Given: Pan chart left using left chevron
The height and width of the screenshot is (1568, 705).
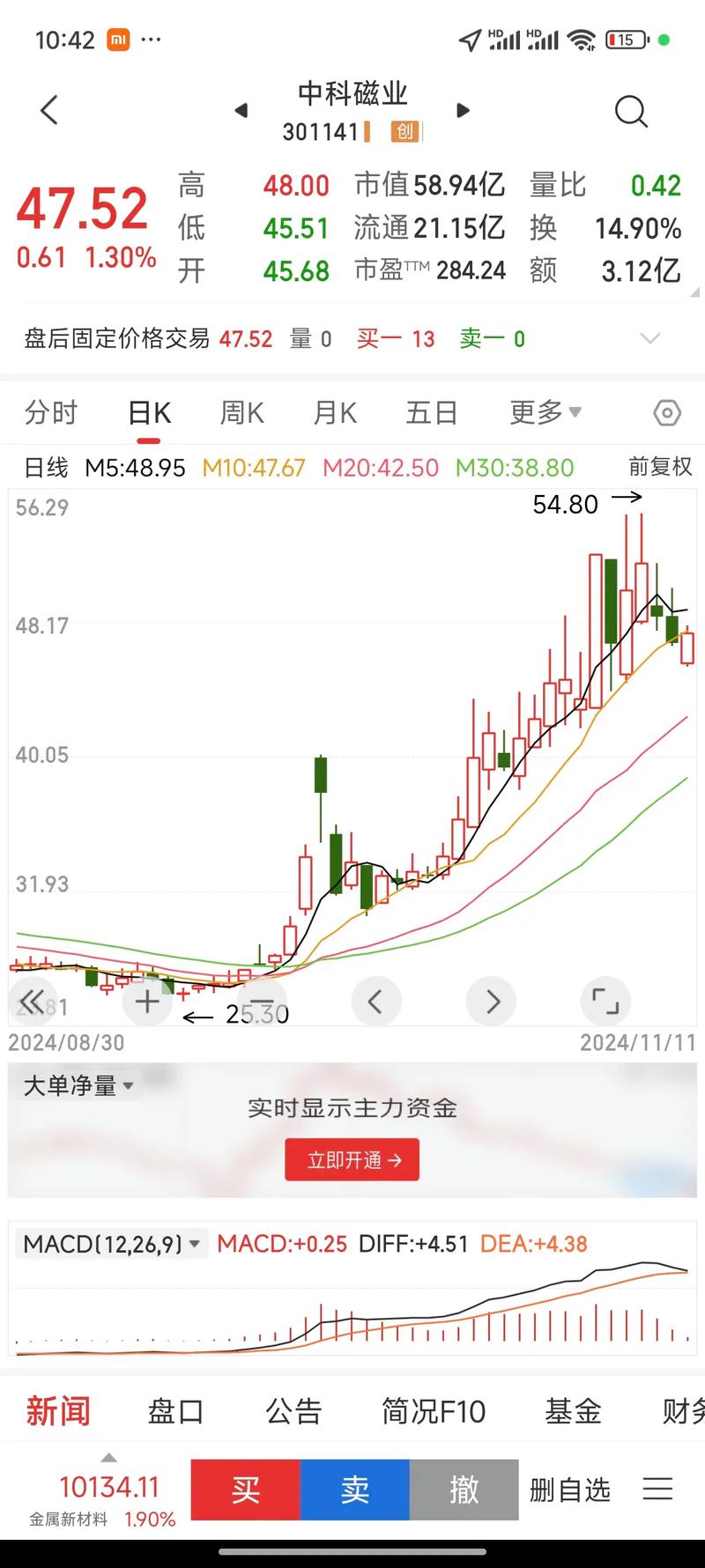Looking at the screenshot, I should point(376,1002).
